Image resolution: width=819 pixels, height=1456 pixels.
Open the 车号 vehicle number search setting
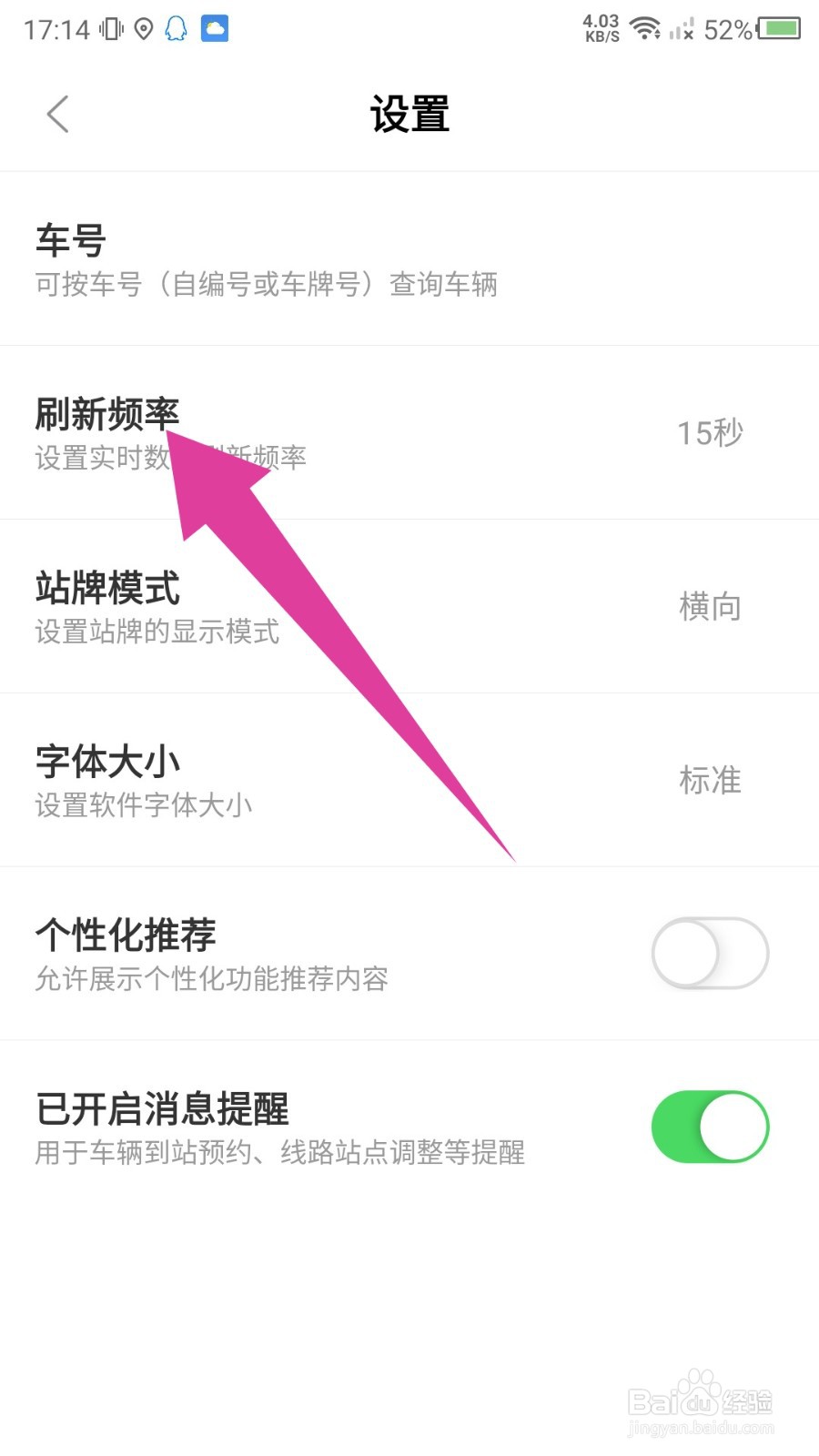[x=409, y=259]
